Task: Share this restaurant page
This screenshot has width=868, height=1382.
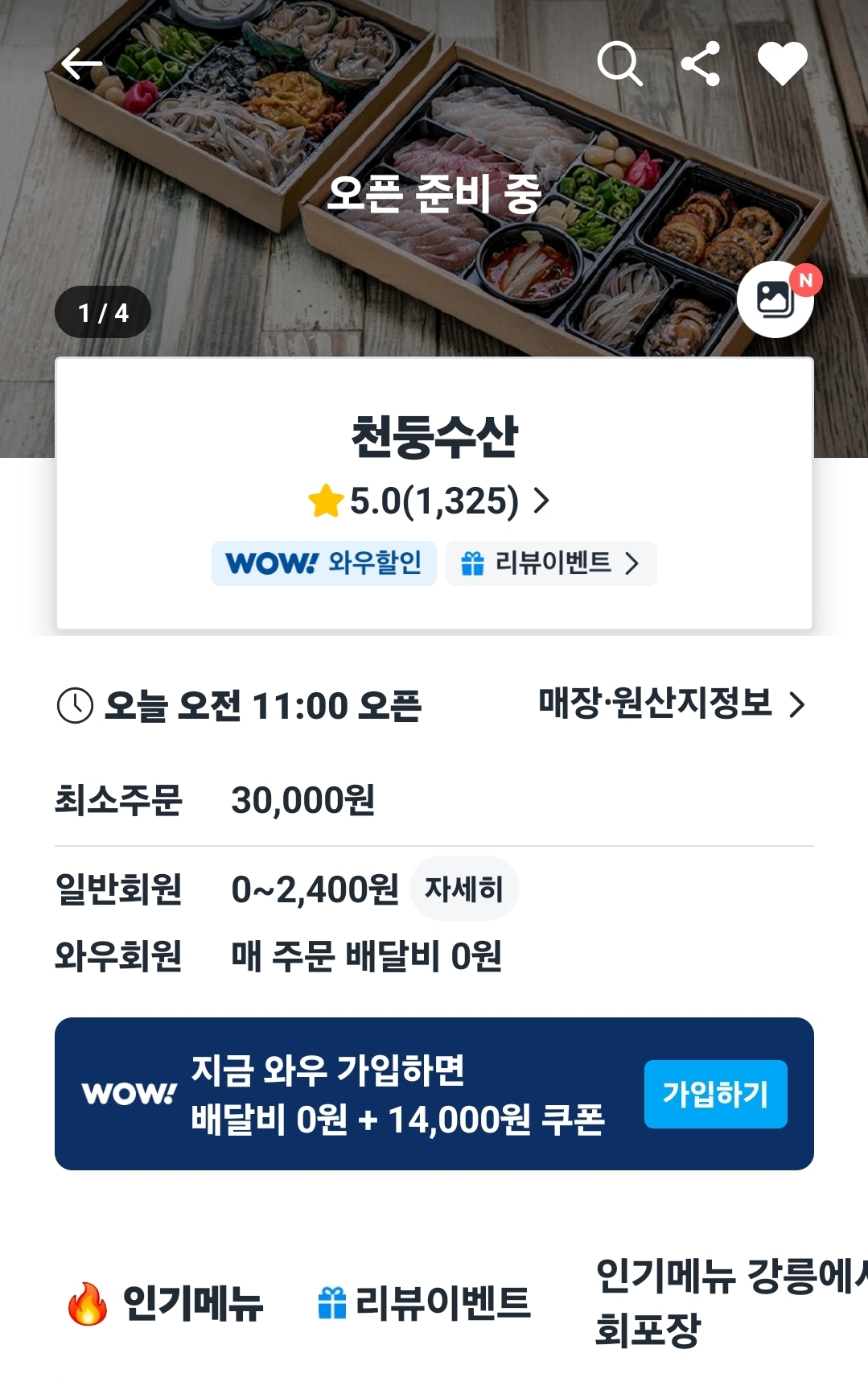Action: [x=701, y=64]
